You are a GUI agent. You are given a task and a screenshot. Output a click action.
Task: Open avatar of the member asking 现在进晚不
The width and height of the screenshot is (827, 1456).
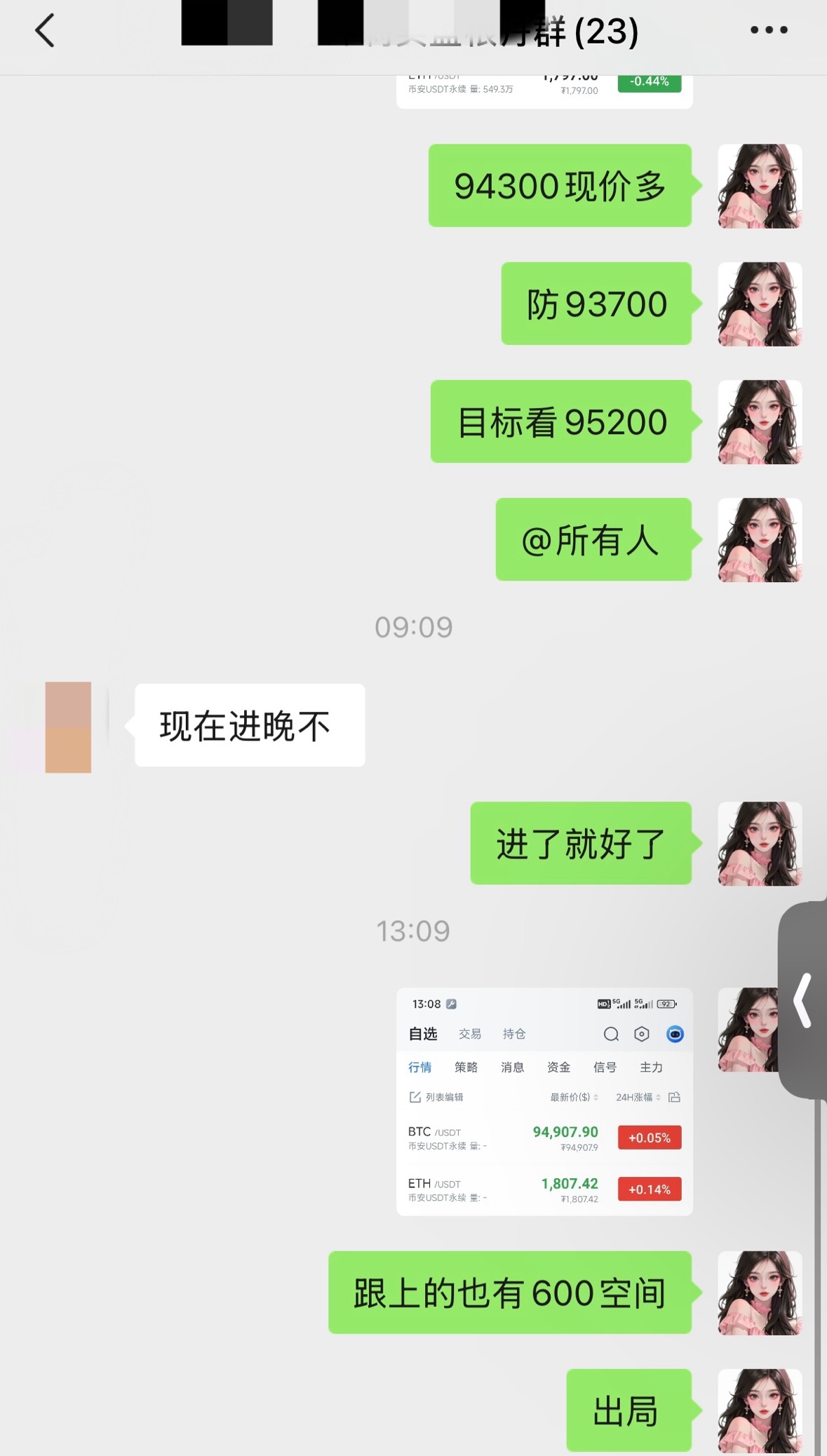coord(68,727)
